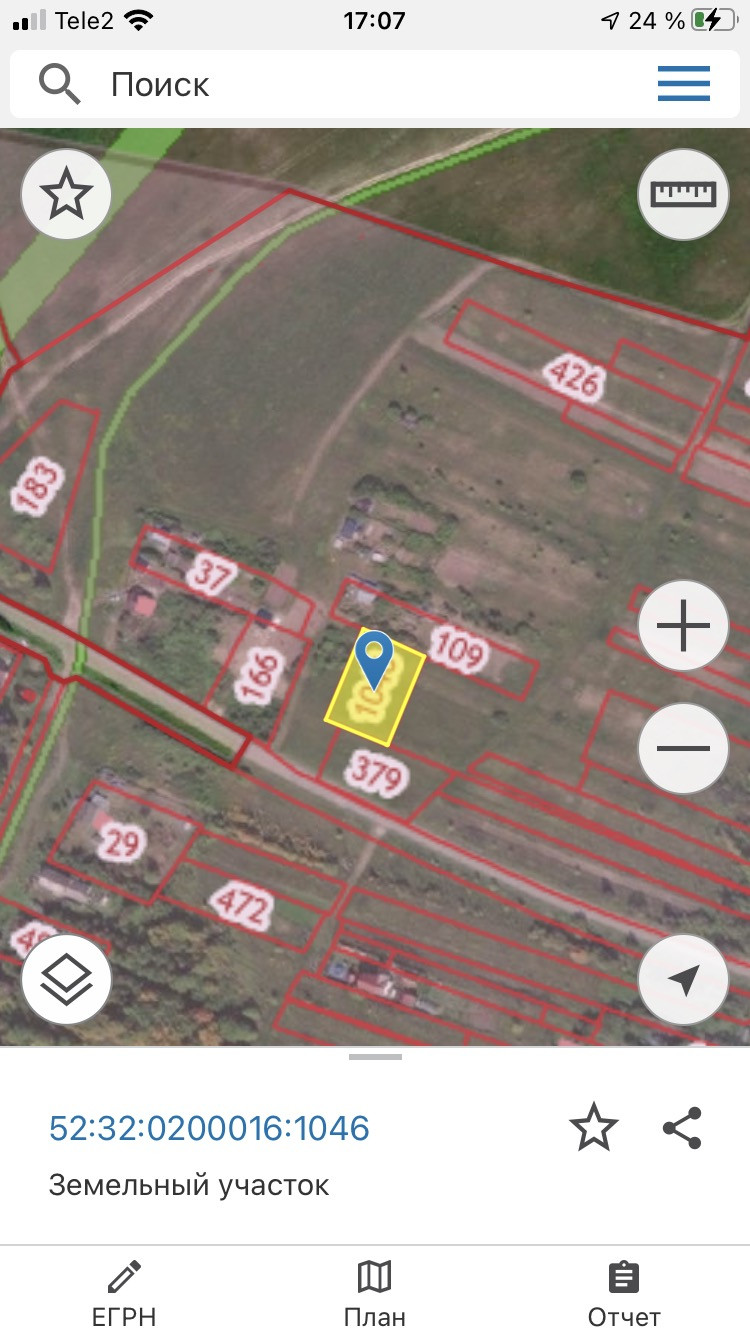This screenshot has width=750, height=1334.
Task: Open the hamburger menu
Action: (684, 84)
